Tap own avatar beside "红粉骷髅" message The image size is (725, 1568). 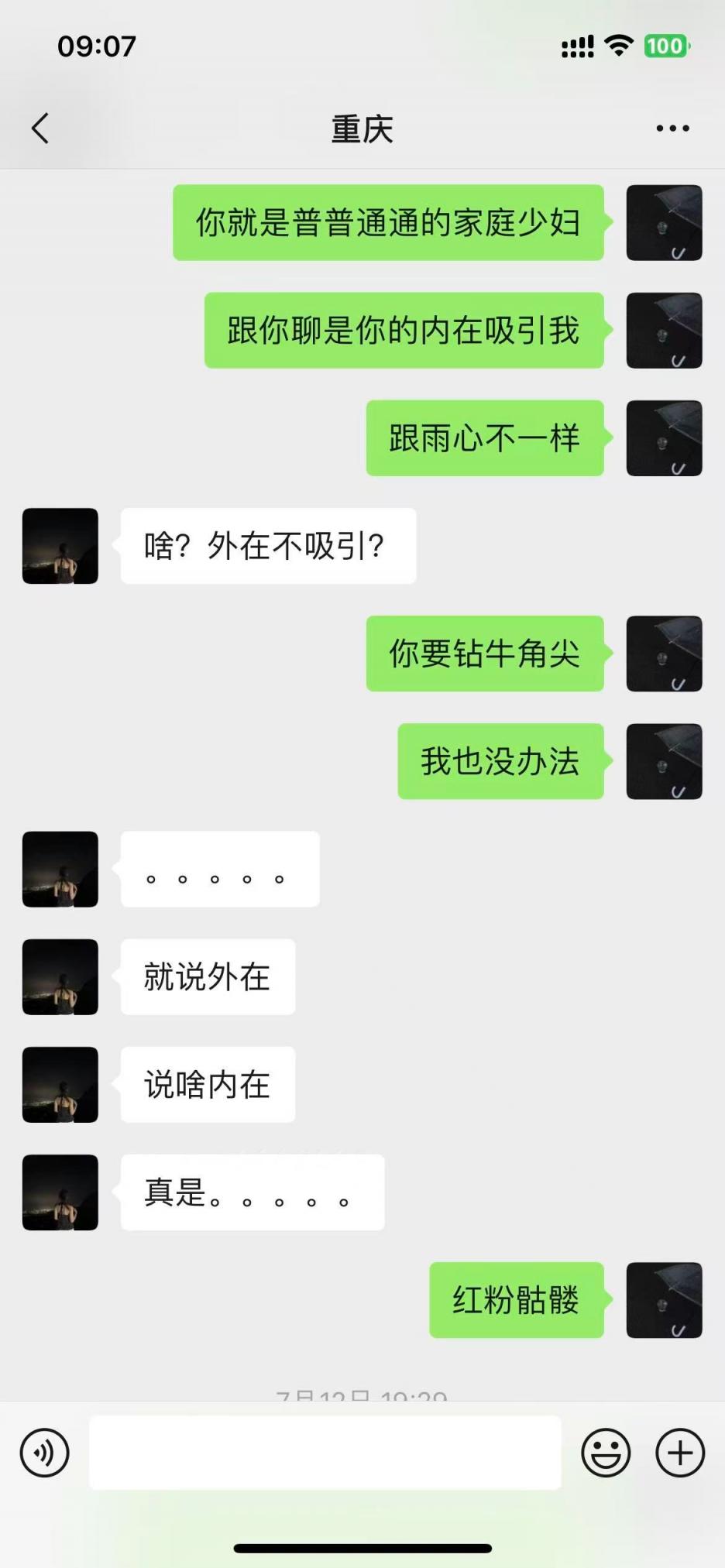pos(664,1300)
